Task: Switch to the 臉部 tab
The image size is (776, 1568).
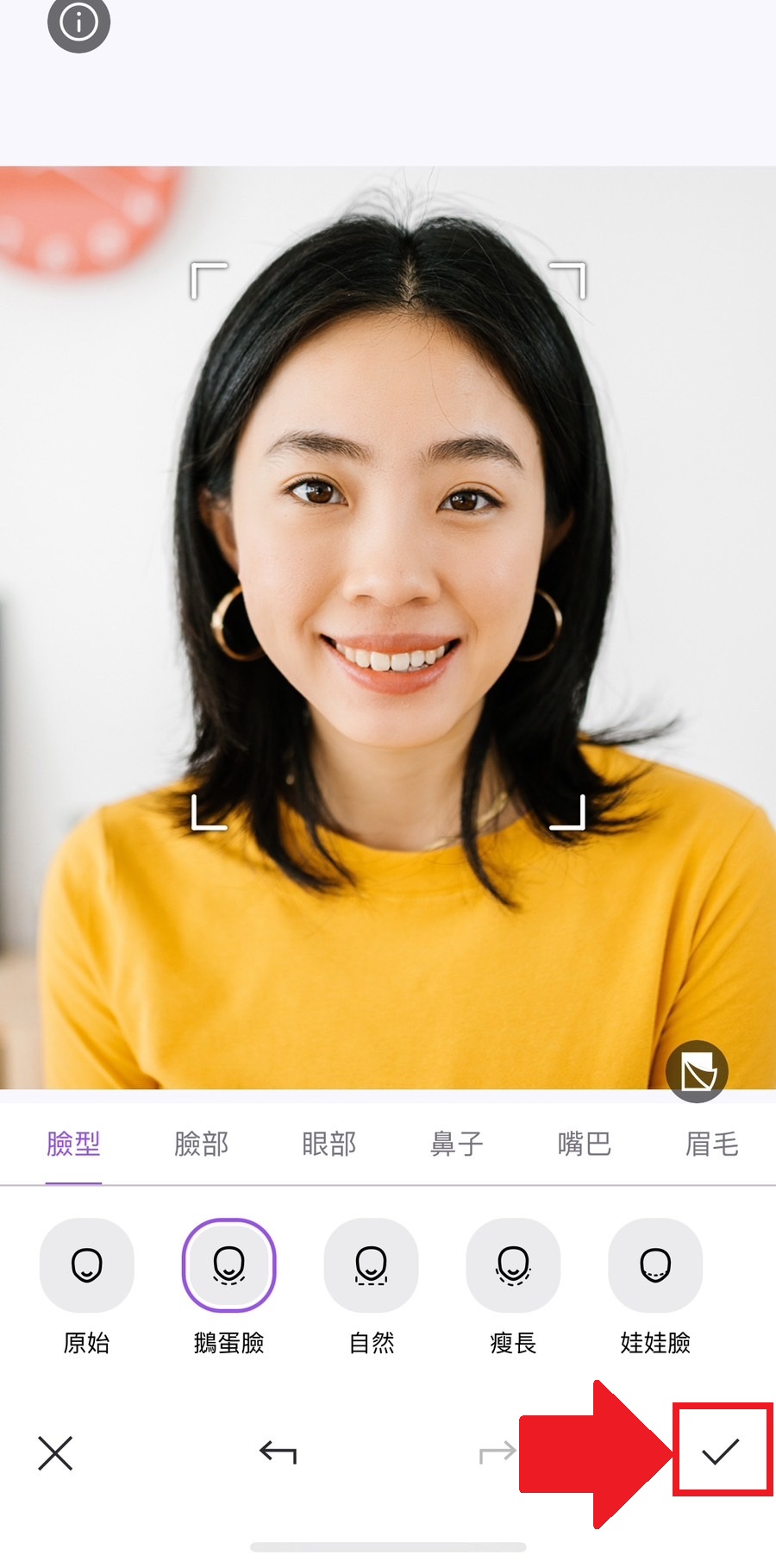Action: (x=201, y=1145)
